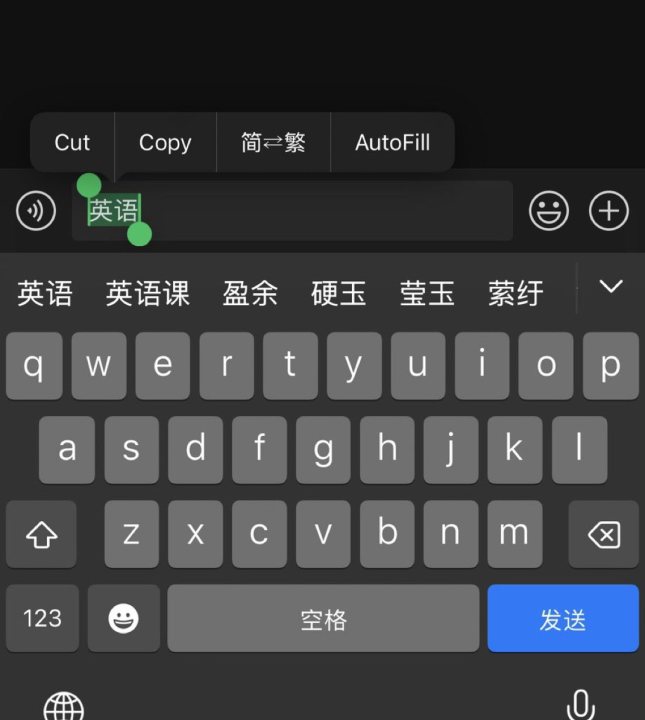Convert text using 简⇄繁 option

[273, 142]
